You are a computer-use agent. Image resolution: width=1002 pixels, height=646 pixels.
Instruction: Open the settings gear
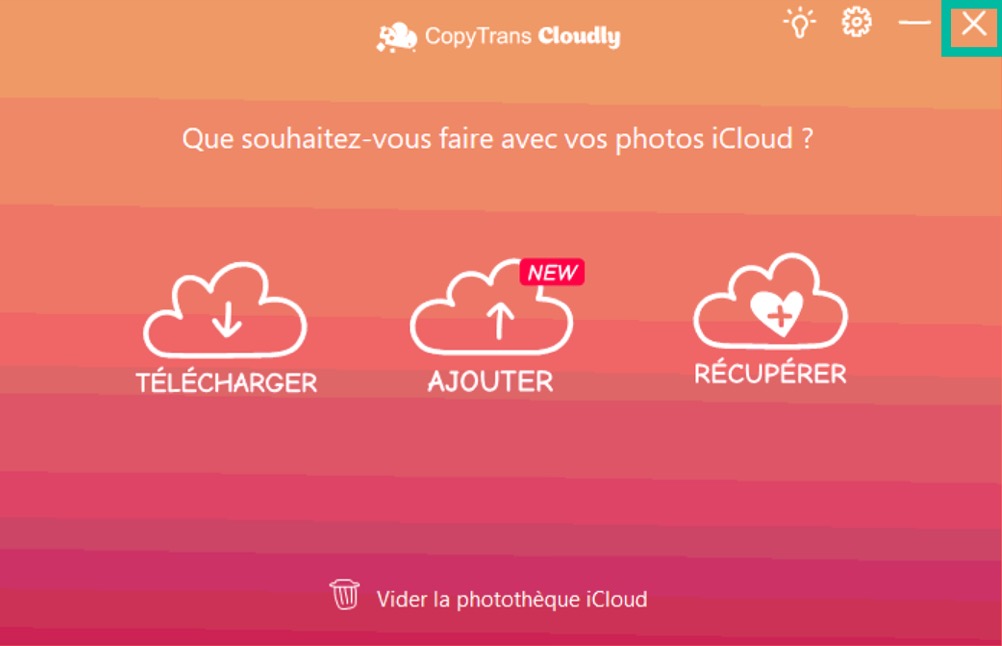tap(856, 22)
